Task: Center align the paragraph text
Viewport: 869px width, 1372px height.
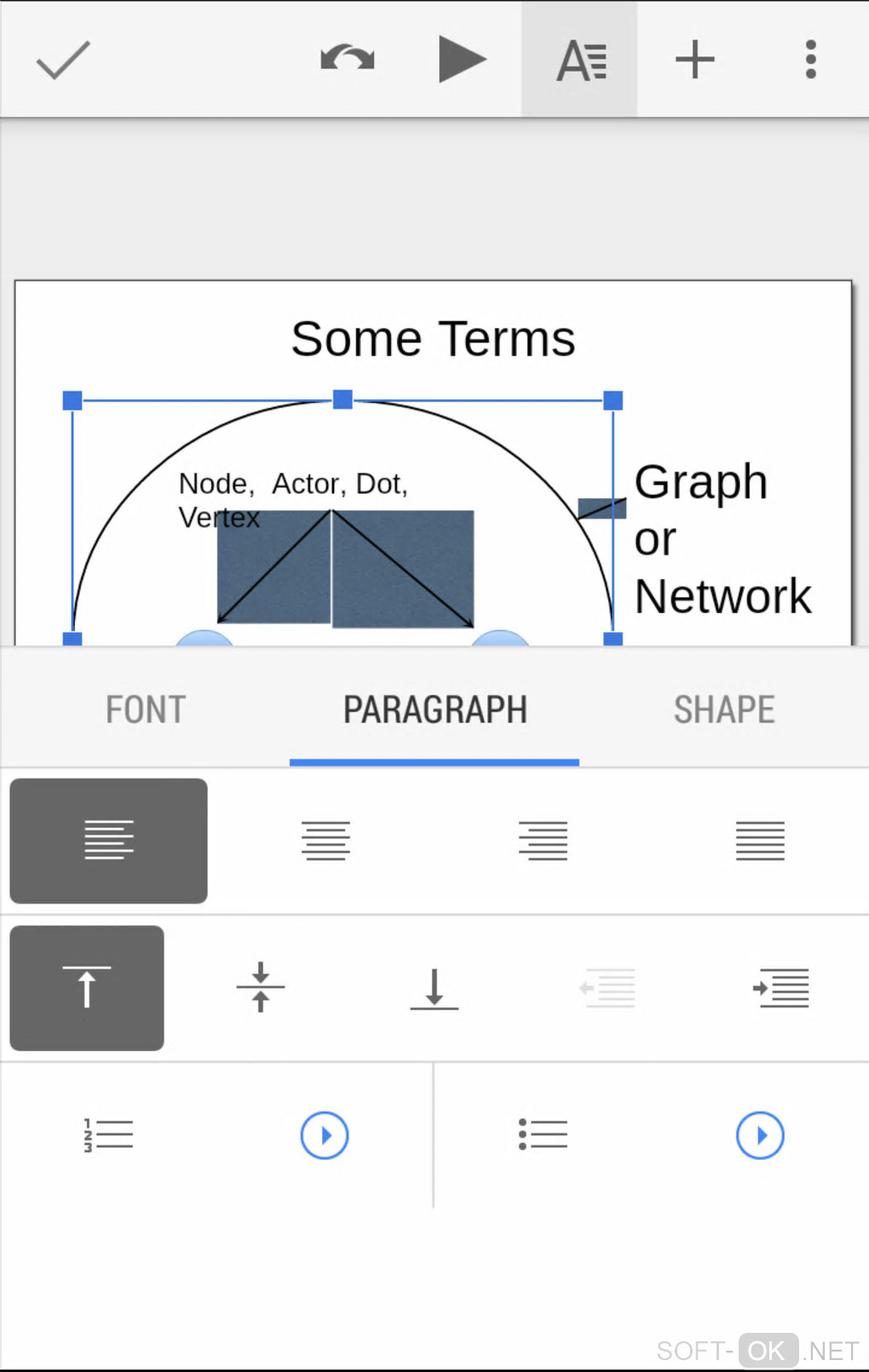Action: tap(325, 841)
